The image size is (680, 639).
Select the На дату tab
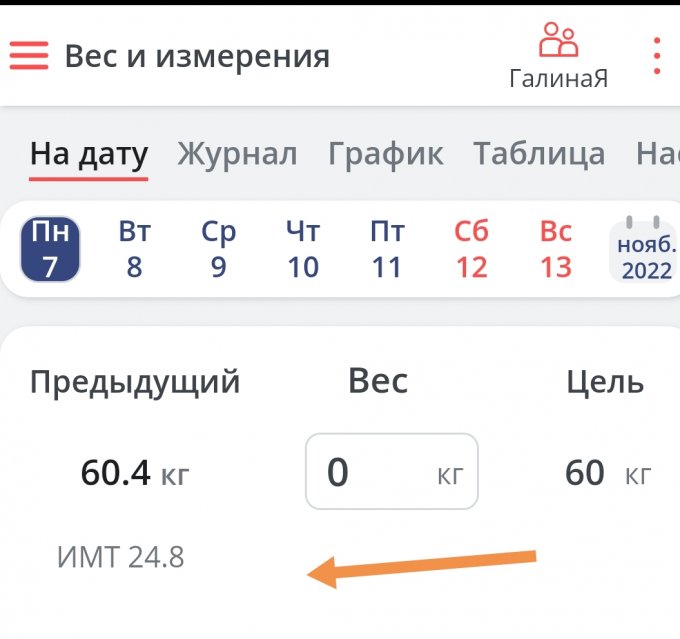click(89, 154)
